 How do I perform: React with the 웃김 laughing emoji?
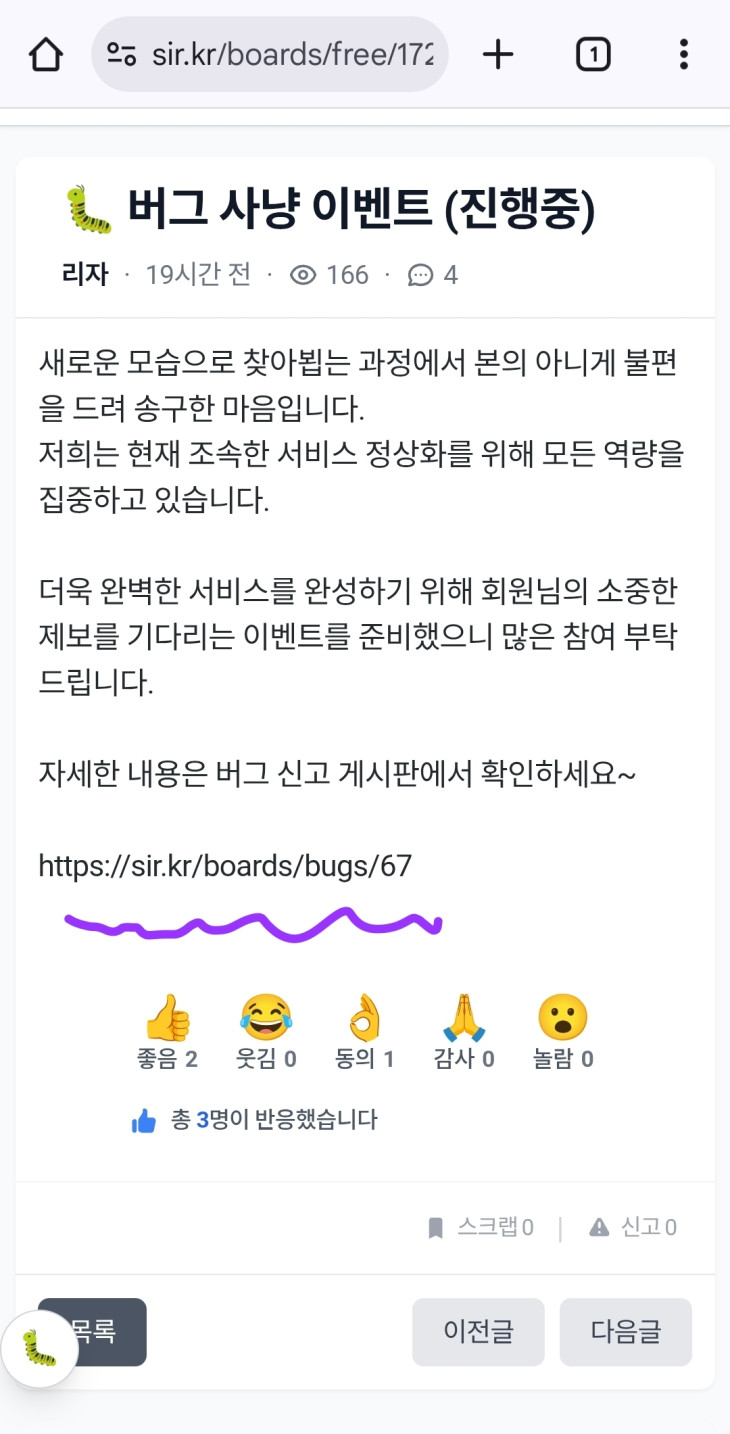(265, 1030)
